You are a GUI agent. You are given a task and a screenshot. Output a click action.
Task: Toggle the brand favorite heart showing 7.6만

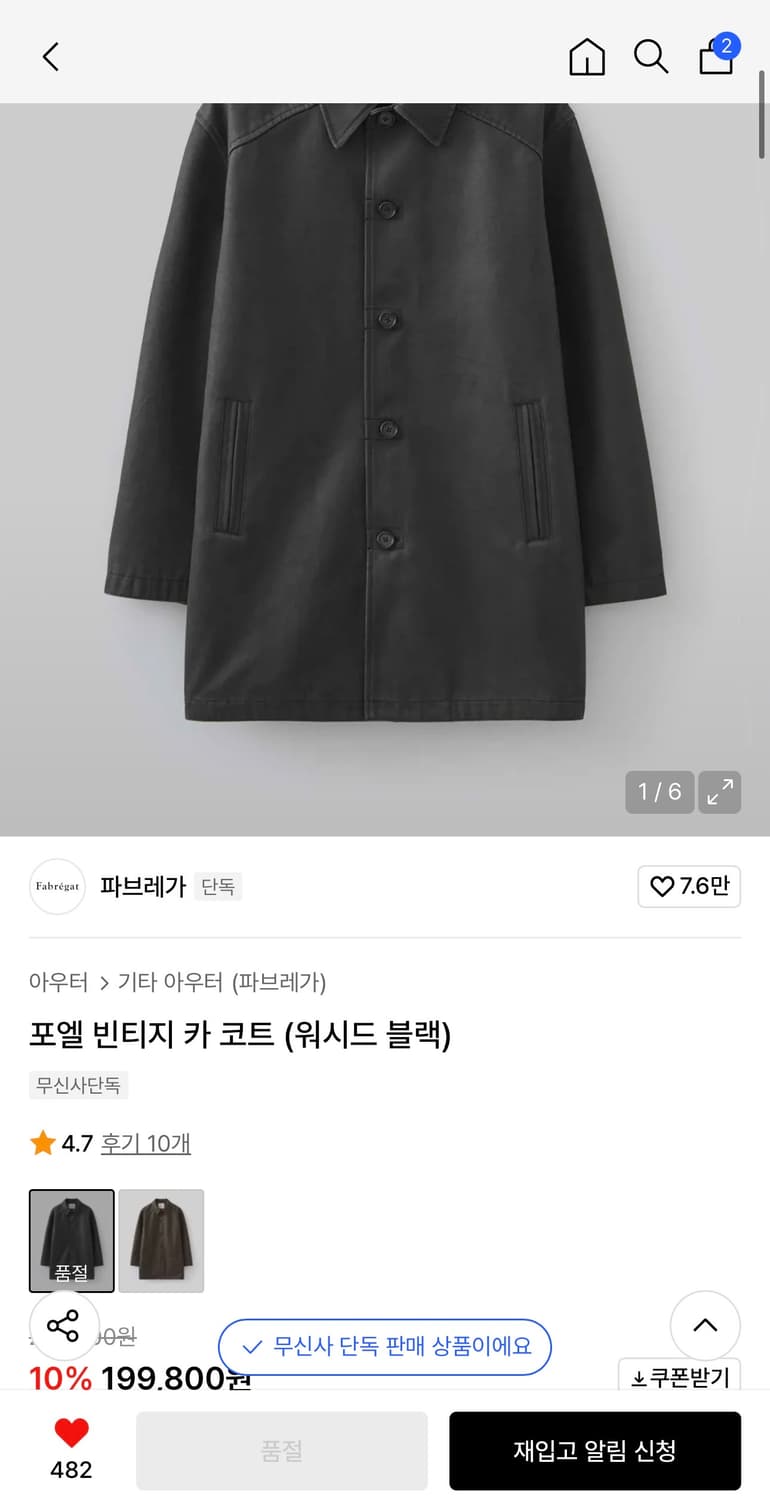click(689, 887)
